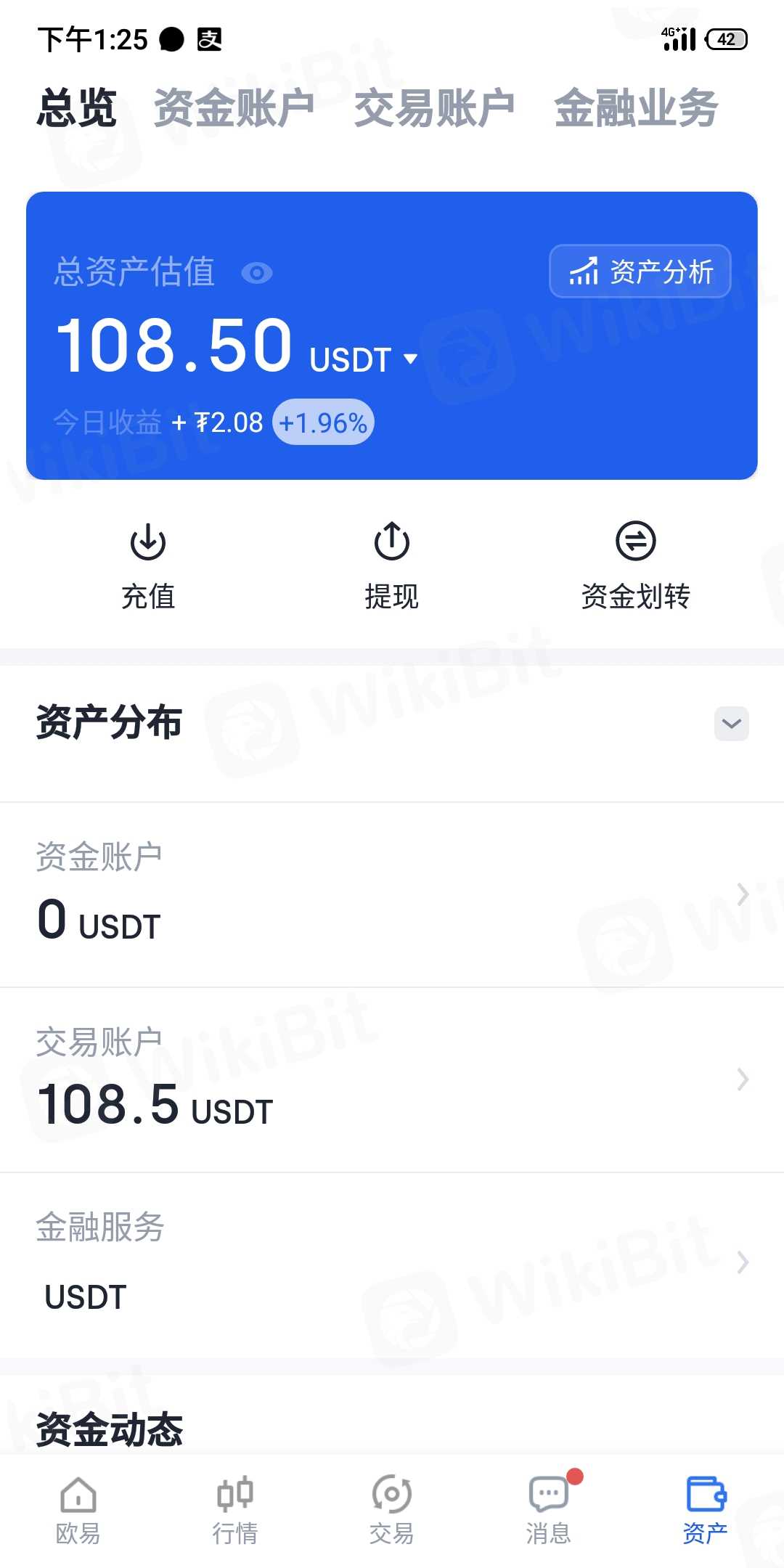
Task: Open the 资金账户 0 USDT row
Action: [x=392, y=895]
